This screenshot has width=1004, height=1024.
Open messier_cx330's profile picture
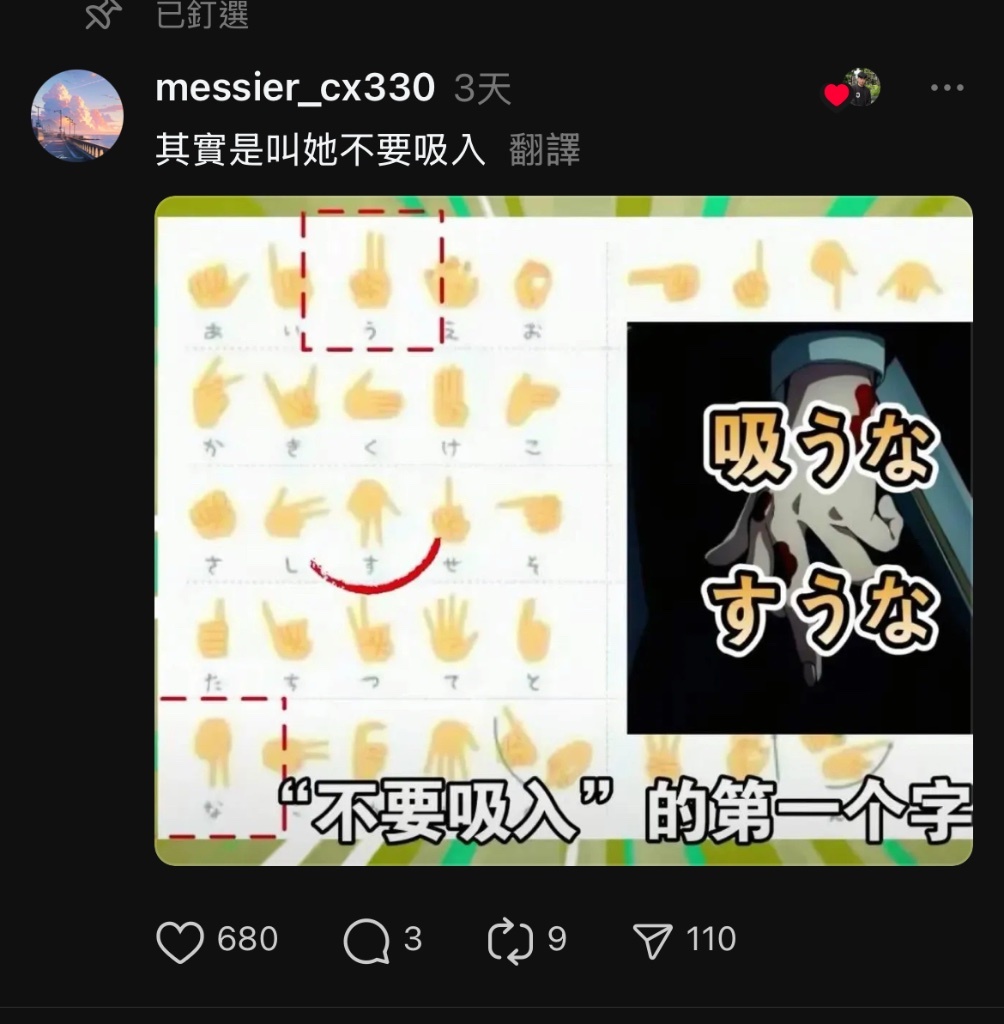(77, 115)
